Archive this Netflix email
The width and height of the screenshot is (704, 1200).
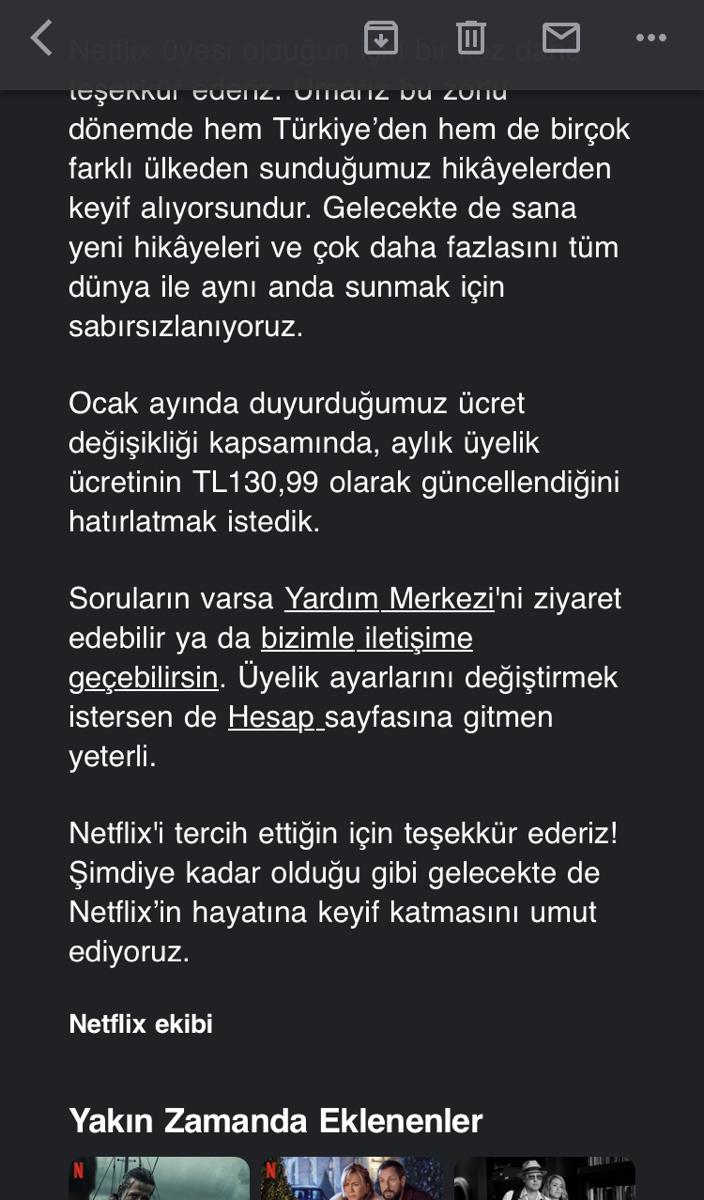pyautogui.click(x=380, y=38)
